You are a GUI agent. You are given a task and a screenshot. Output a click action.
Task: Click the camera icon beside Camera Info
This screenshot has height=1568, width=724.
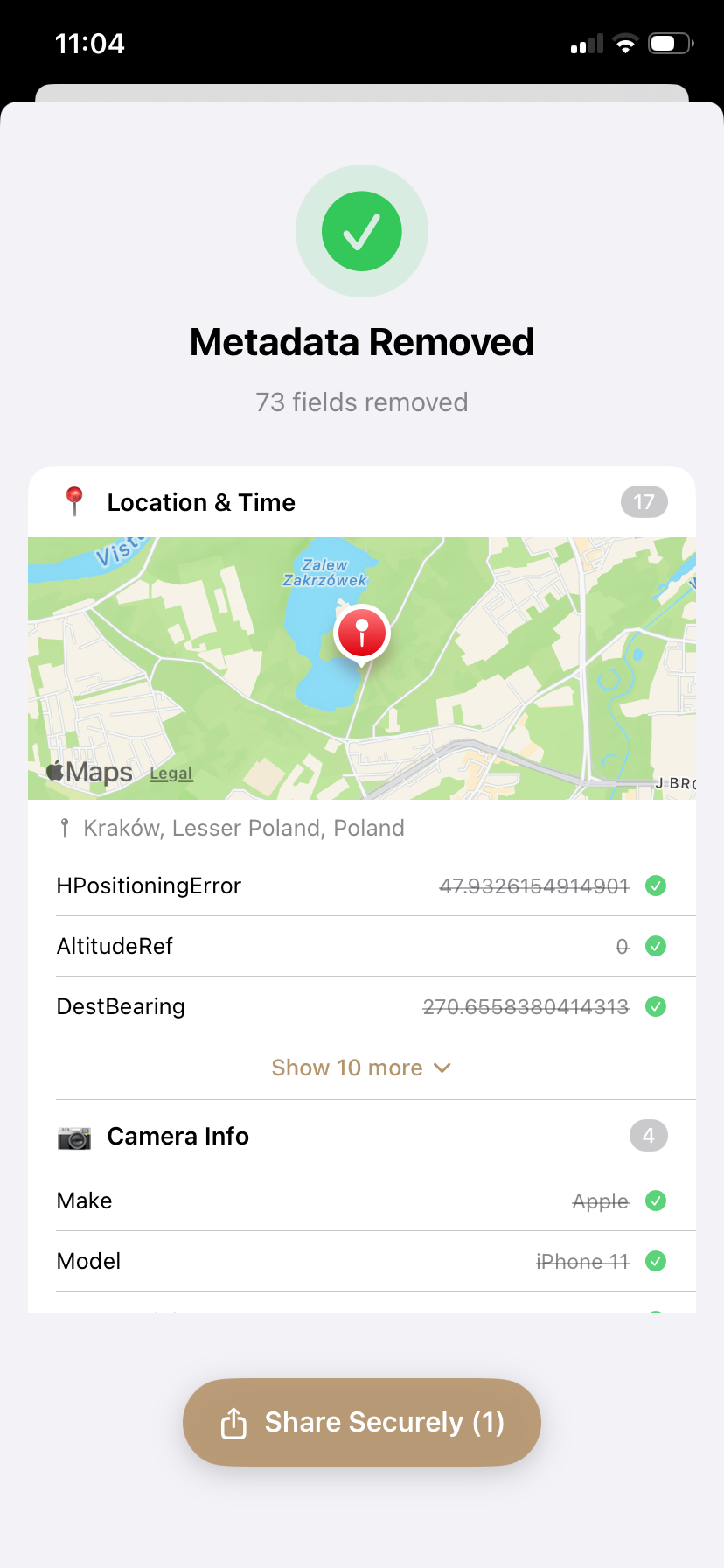click(x=74, y=1135)
